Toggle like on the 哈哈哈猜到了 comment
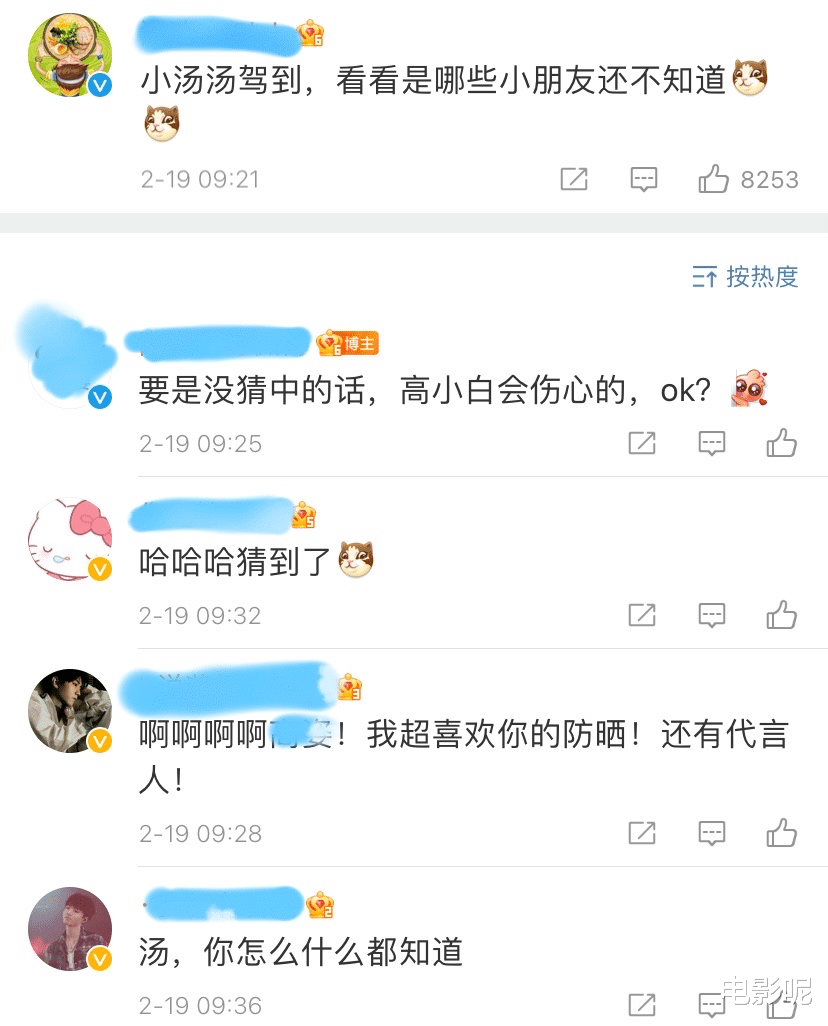 [781, 615]
